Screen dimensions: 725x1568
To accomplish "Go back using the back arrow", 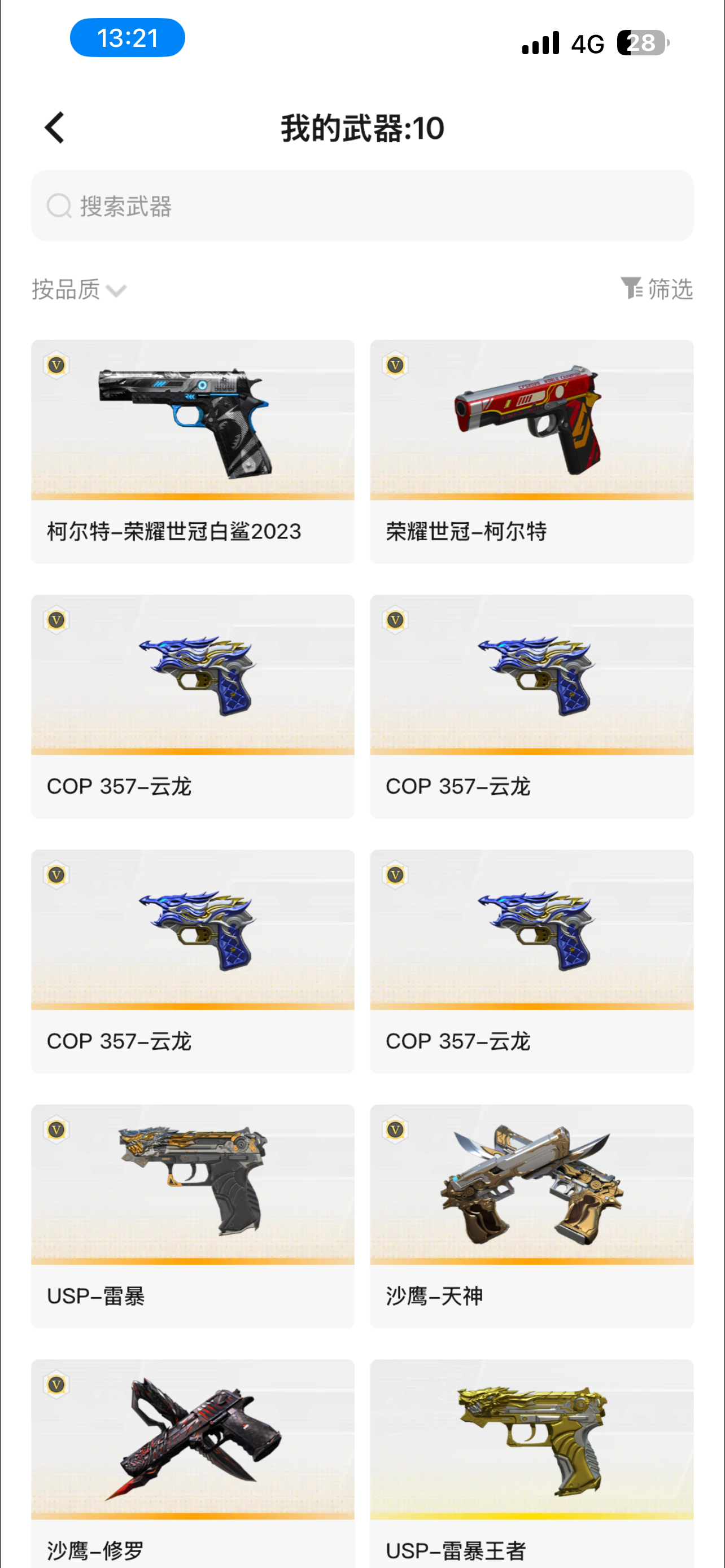I will (55, 128).
